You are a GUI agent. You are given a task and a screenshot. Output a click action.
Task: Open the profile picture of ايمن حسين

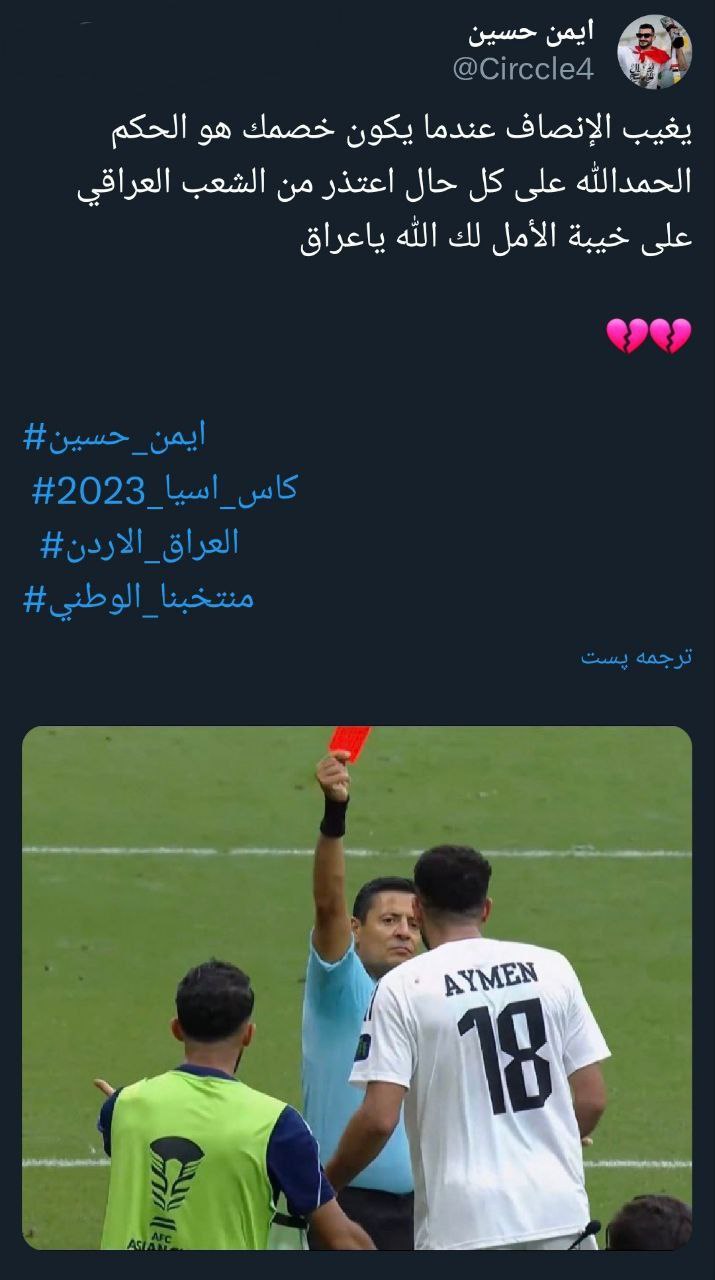(654, 52)
